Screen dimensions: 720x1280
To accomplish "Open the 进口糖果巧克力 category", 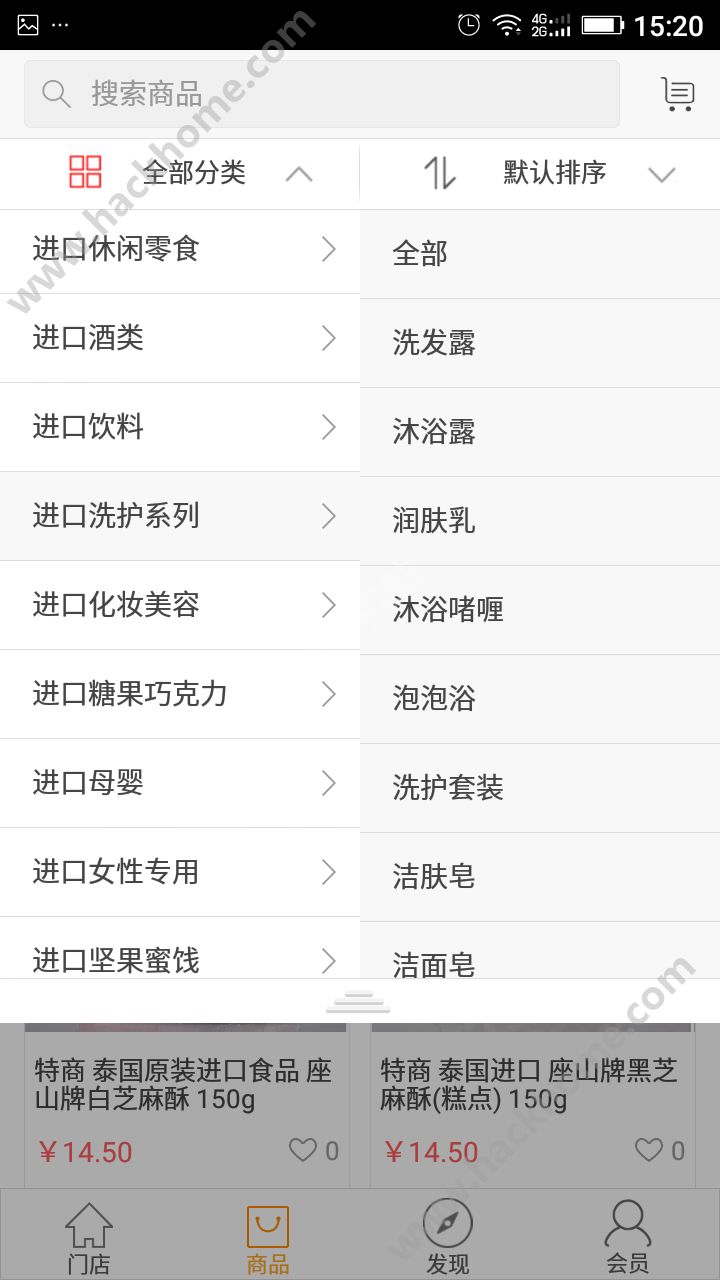I will click(x=180, y=694).
